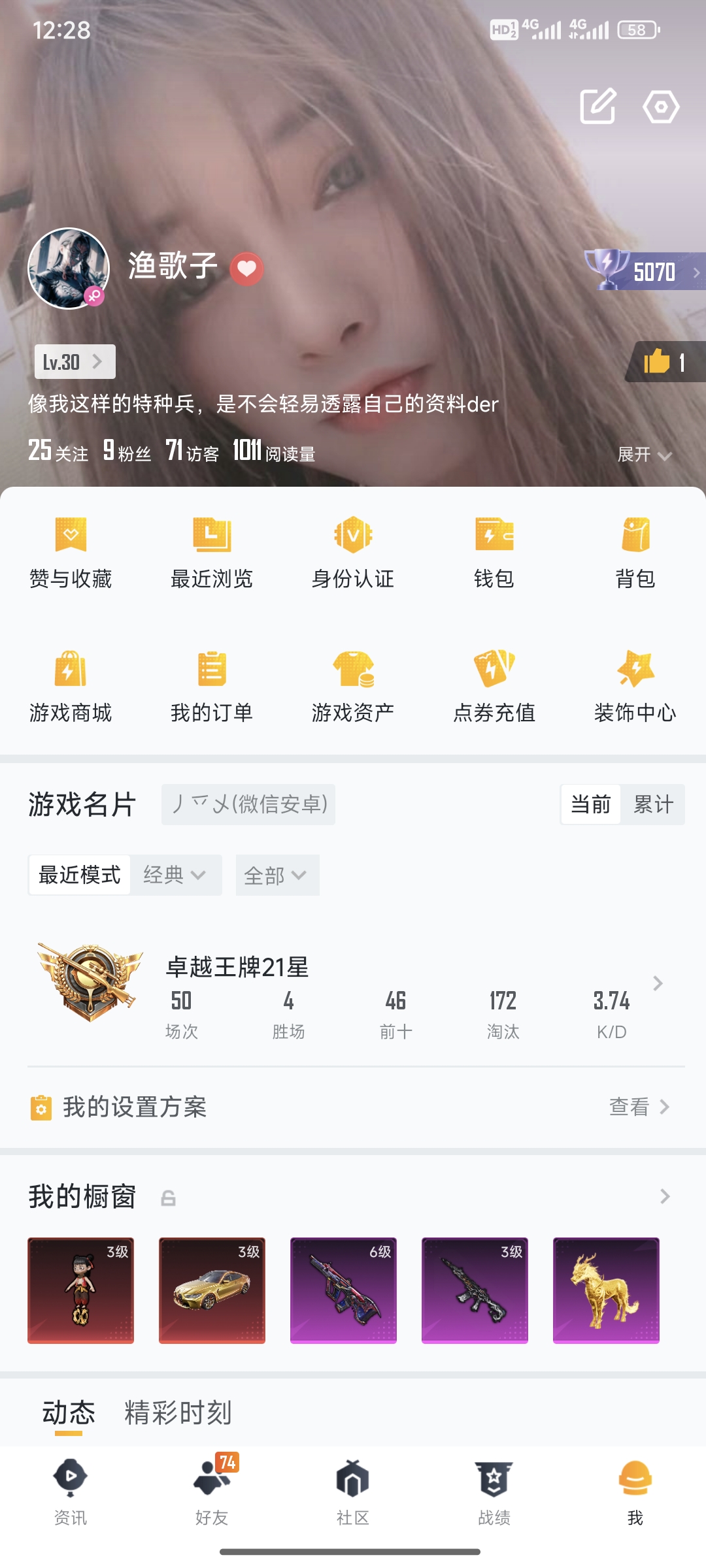Image resolution: width=706 pixels, height=1568 pixels.
Task: Open the 经典 mode dropdown
Action: point(176,875)
